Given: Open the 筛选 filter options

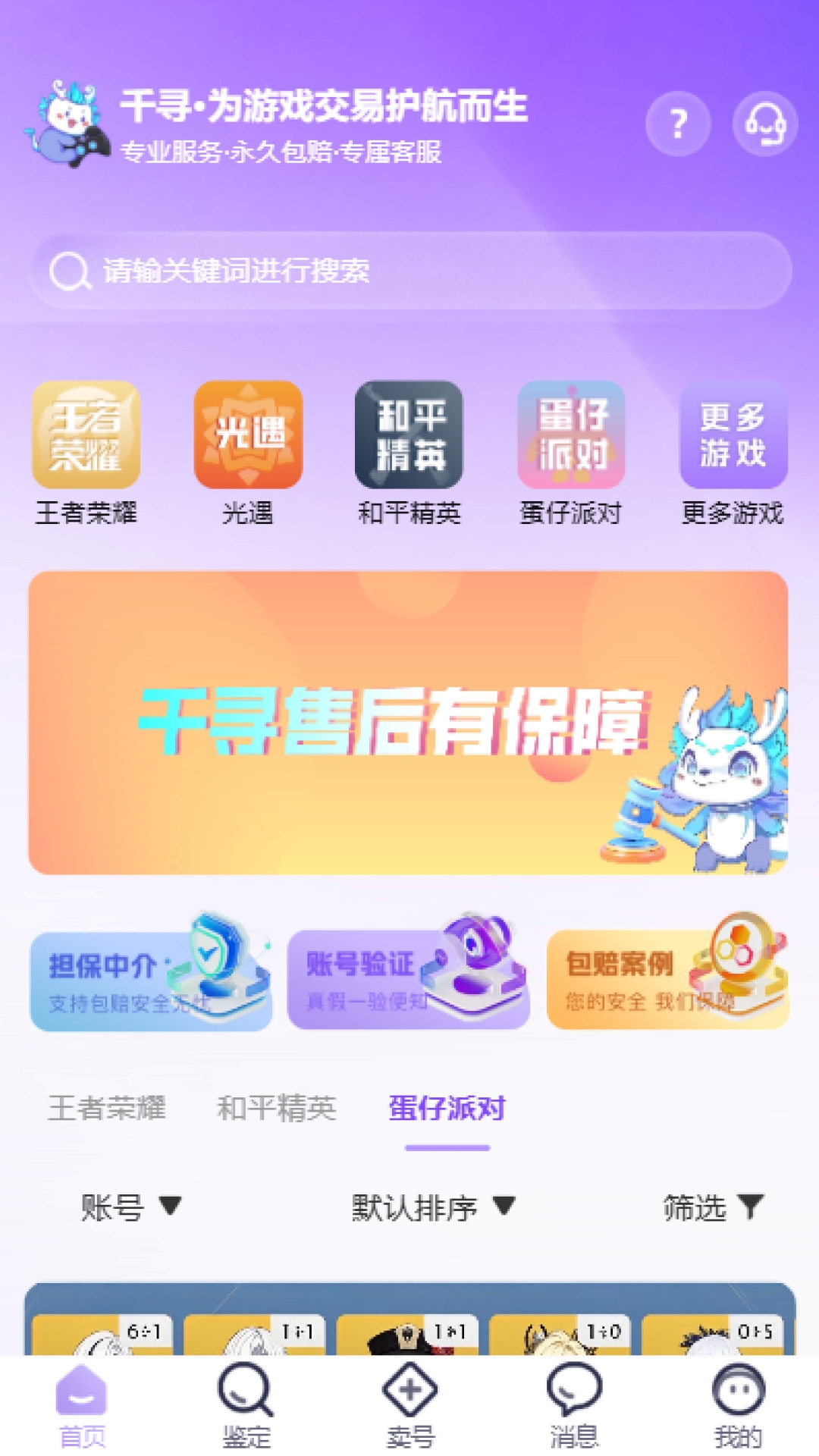Looking at the screenshot, I should tap(713, 1207).
